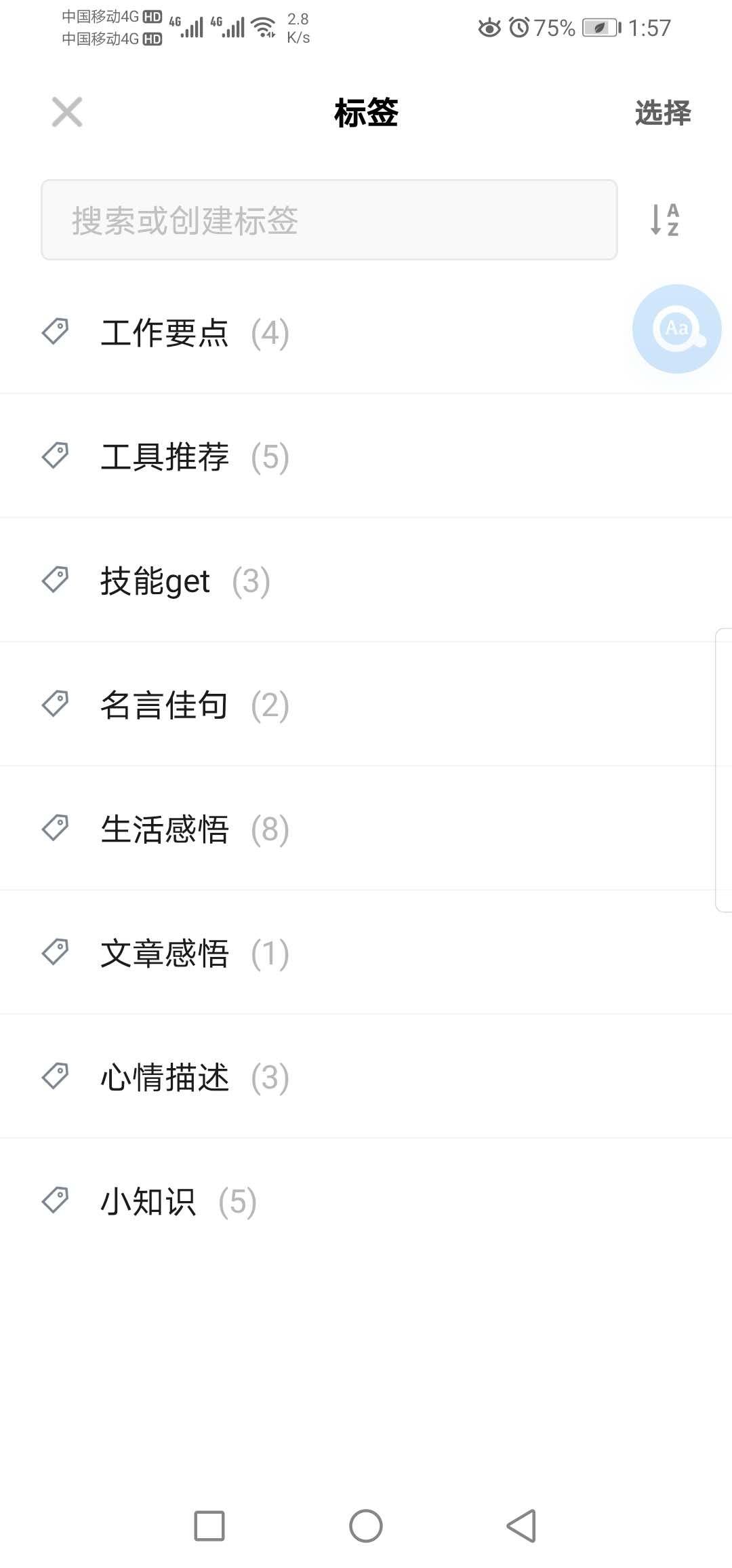Tap the search or create tag field

pos(329,220)
